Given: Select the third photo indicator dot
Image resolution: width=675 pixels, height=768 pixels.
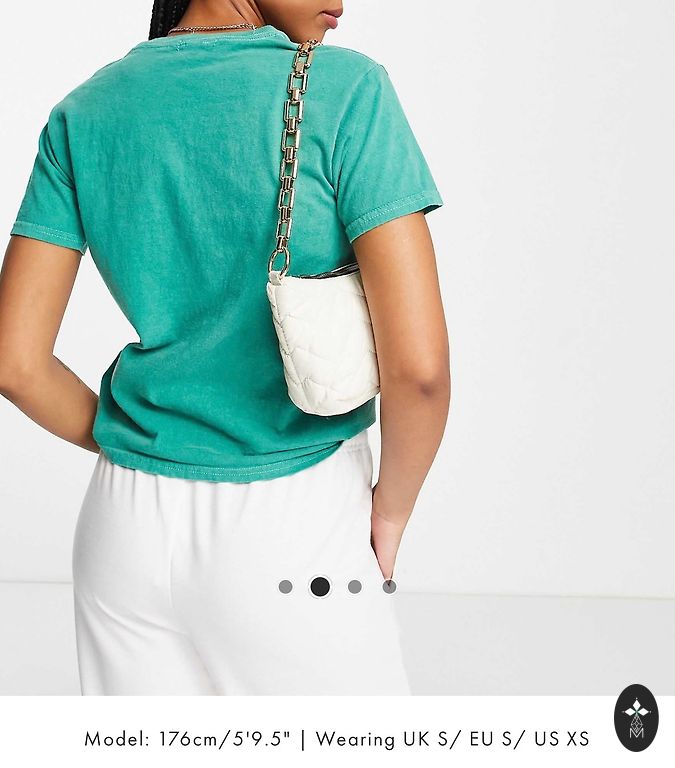Looking at the screenshot, I should [355, 587].
